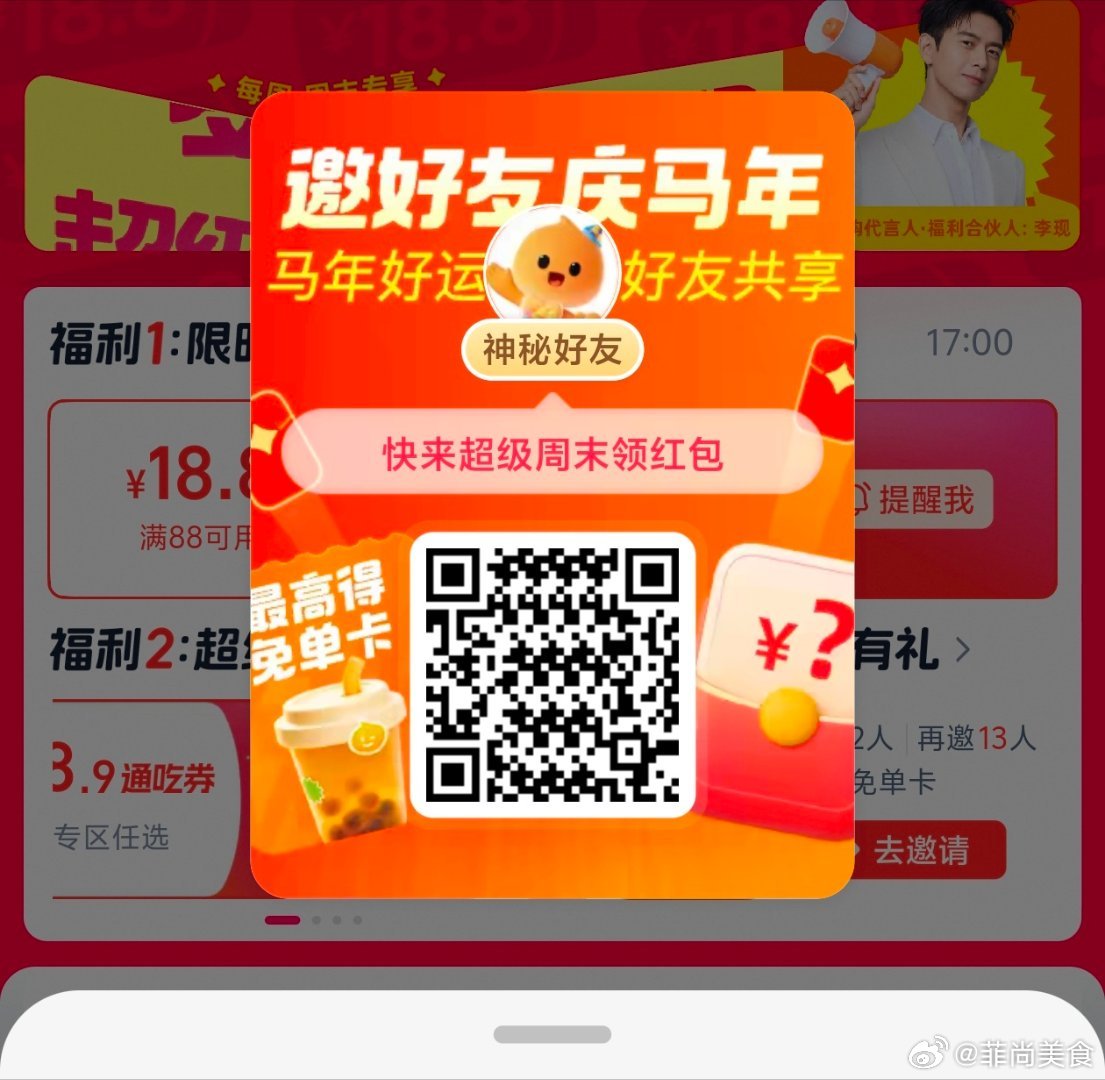
Task: Tap the bottom sheet drag handle
Action: (x=552, y=1035)
